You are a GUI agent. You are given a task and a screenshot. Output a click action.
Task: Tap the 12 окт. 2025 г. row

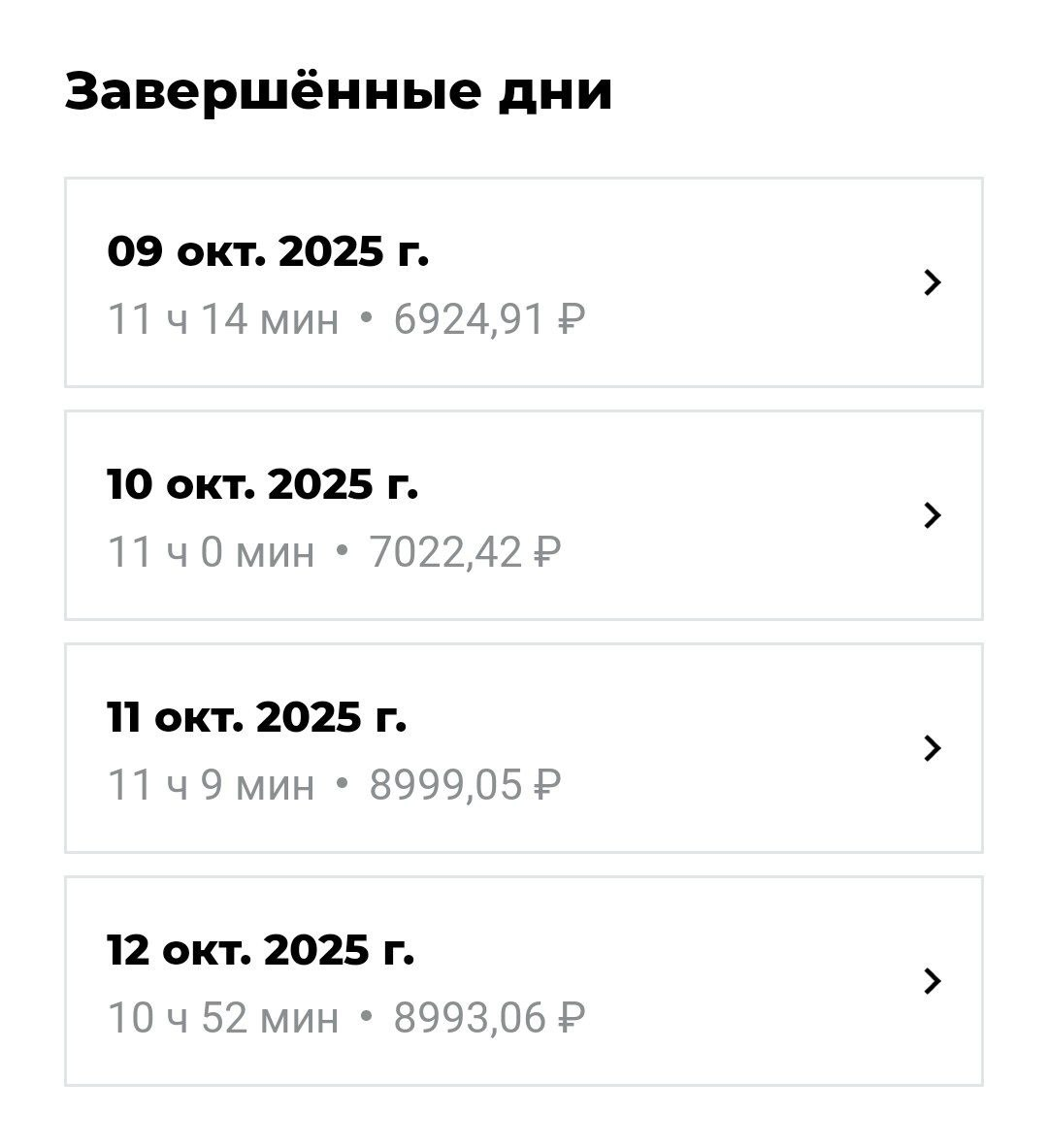click(524, 981)
